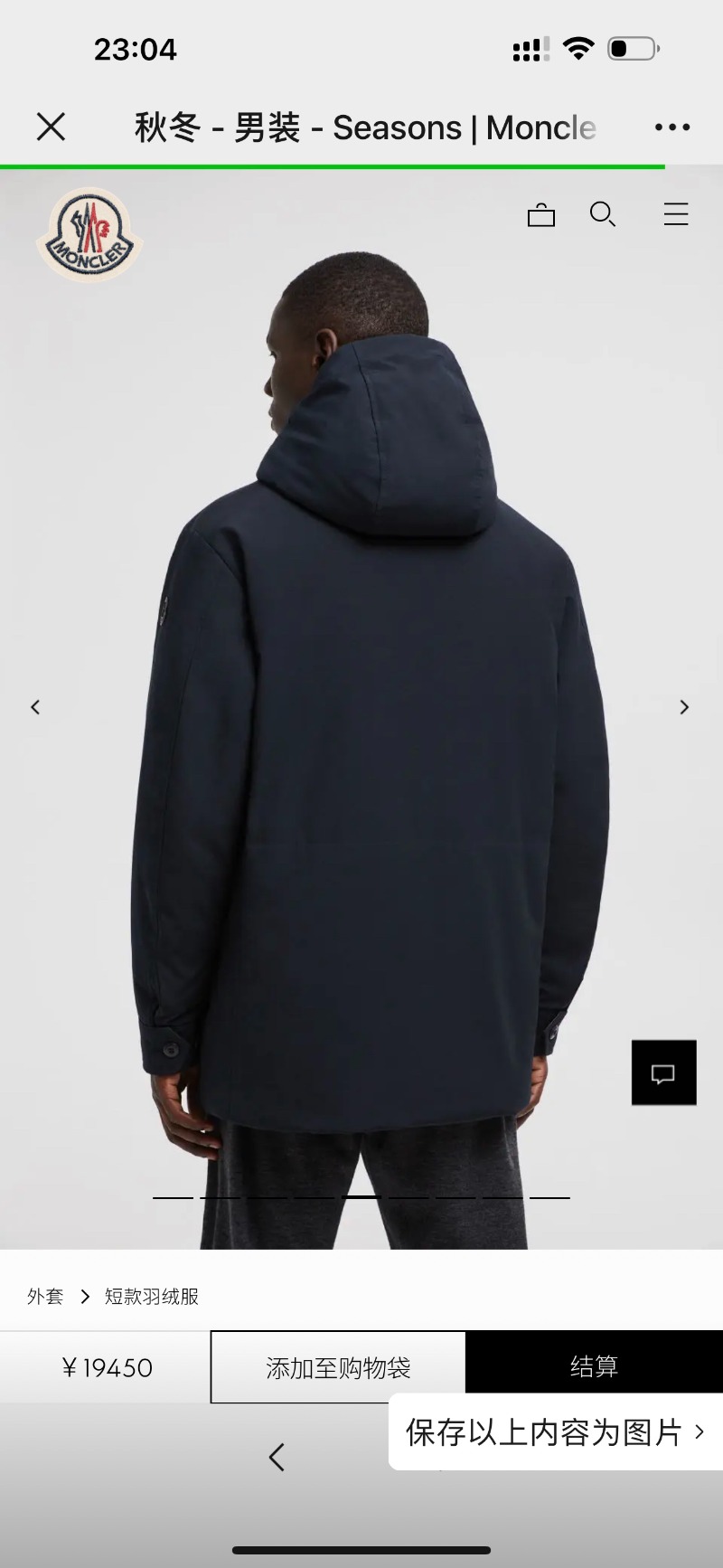The height and width of the screenshot is (1568, 723).
Task: Tap 添加至购物袋 to add the jacket
Action: 338,1367
